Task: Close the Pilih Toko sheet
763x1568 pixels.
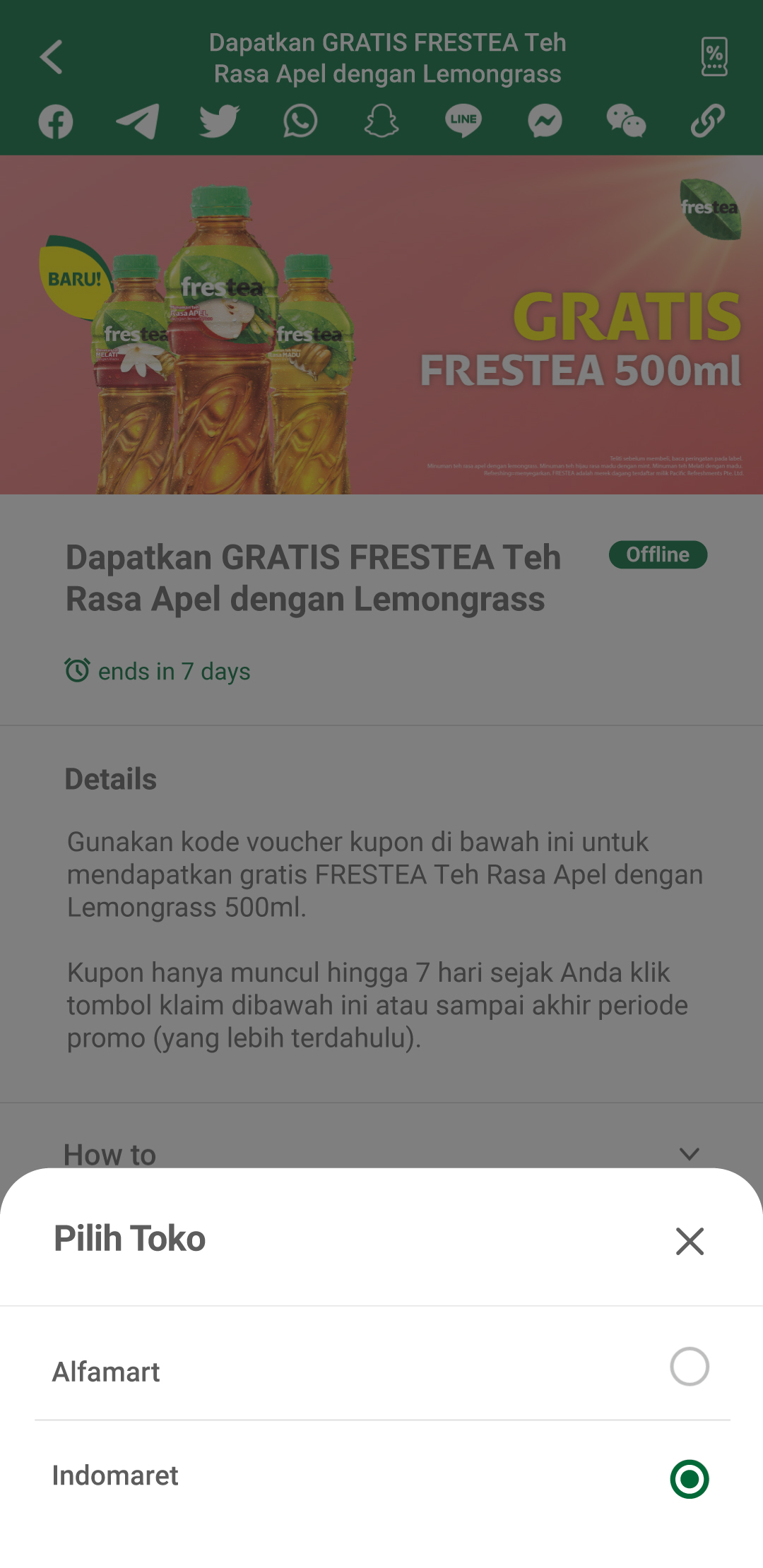Action: [690, 1241]
